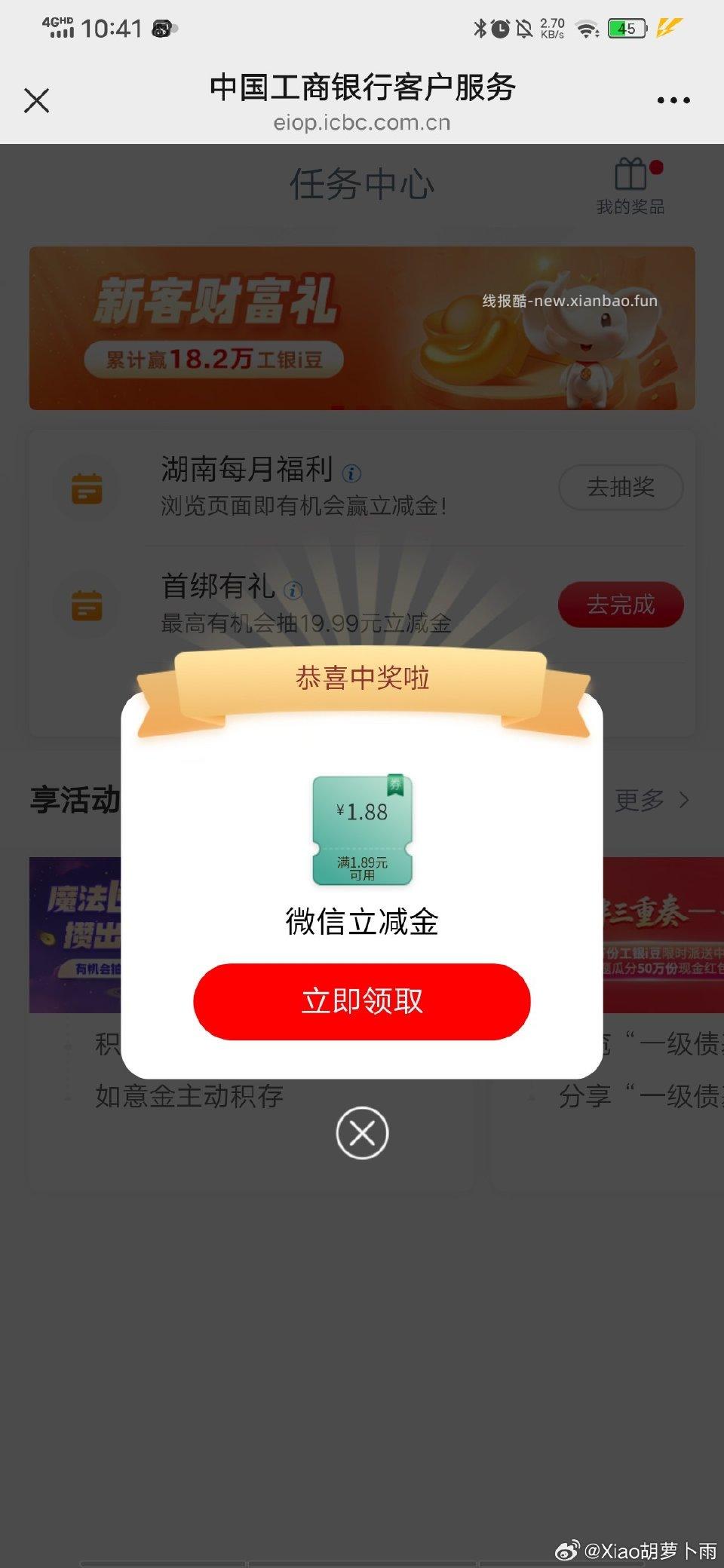724x1568 pixels.
Task: Tap the 首绑有礼 calendar task icon
Action: click(87, 605)
